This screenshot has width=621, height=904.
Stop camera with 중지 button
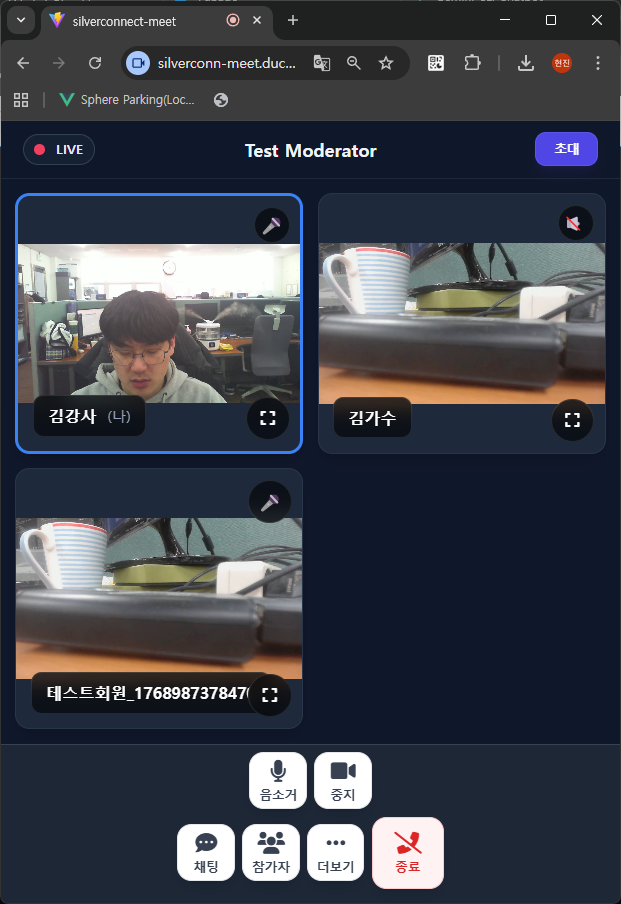pos(343,780)
